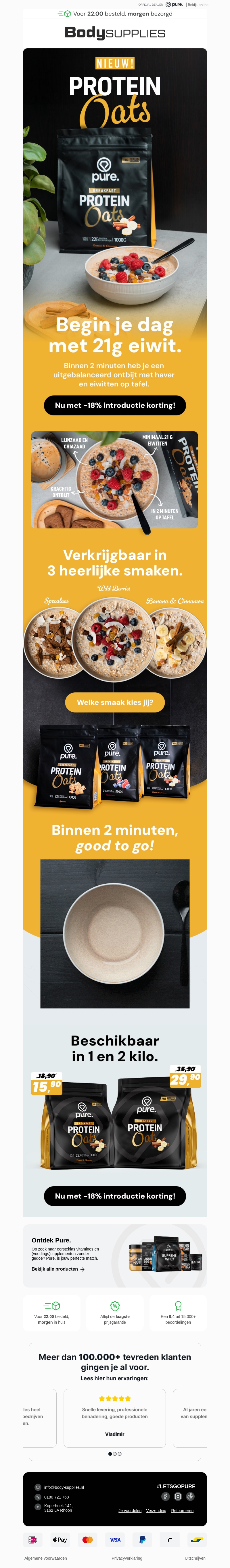Open the Instagram profile icon
230x1568 pixels.
pos(178,1497)
